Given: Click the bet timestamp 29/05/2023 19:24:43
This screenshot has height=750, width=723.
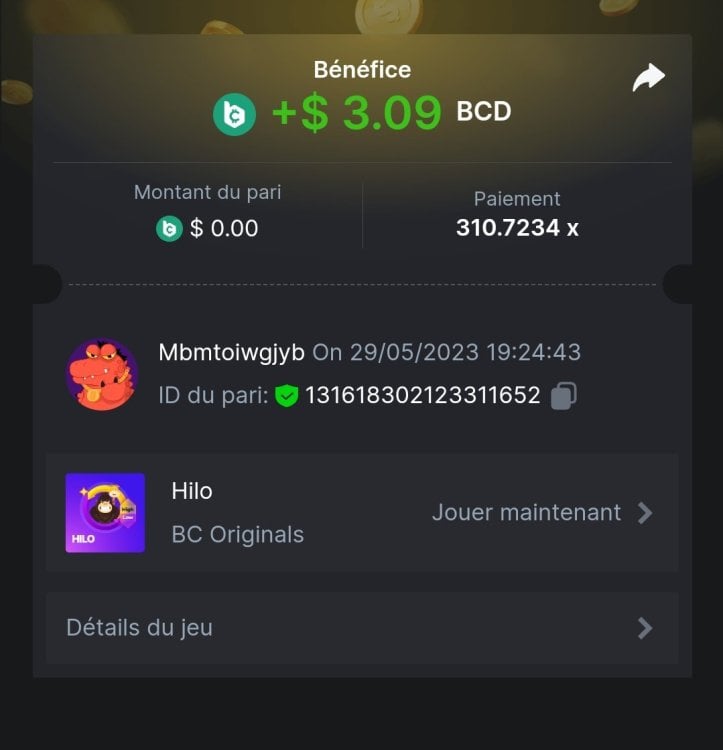Looking at the screenshot, I should [x=465, y=352].
